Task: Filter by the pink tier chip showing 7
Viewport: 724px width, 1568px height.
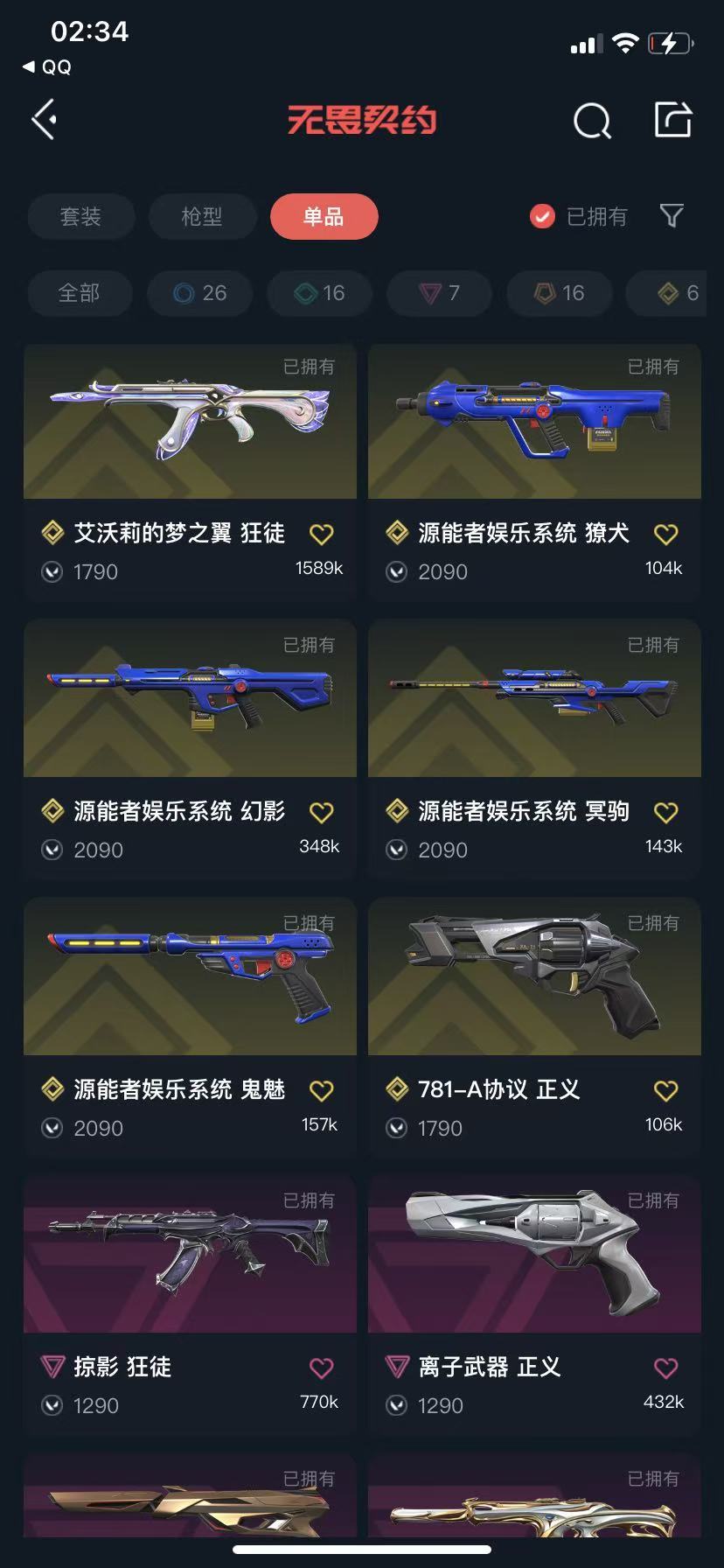Action: coord(439,293)
